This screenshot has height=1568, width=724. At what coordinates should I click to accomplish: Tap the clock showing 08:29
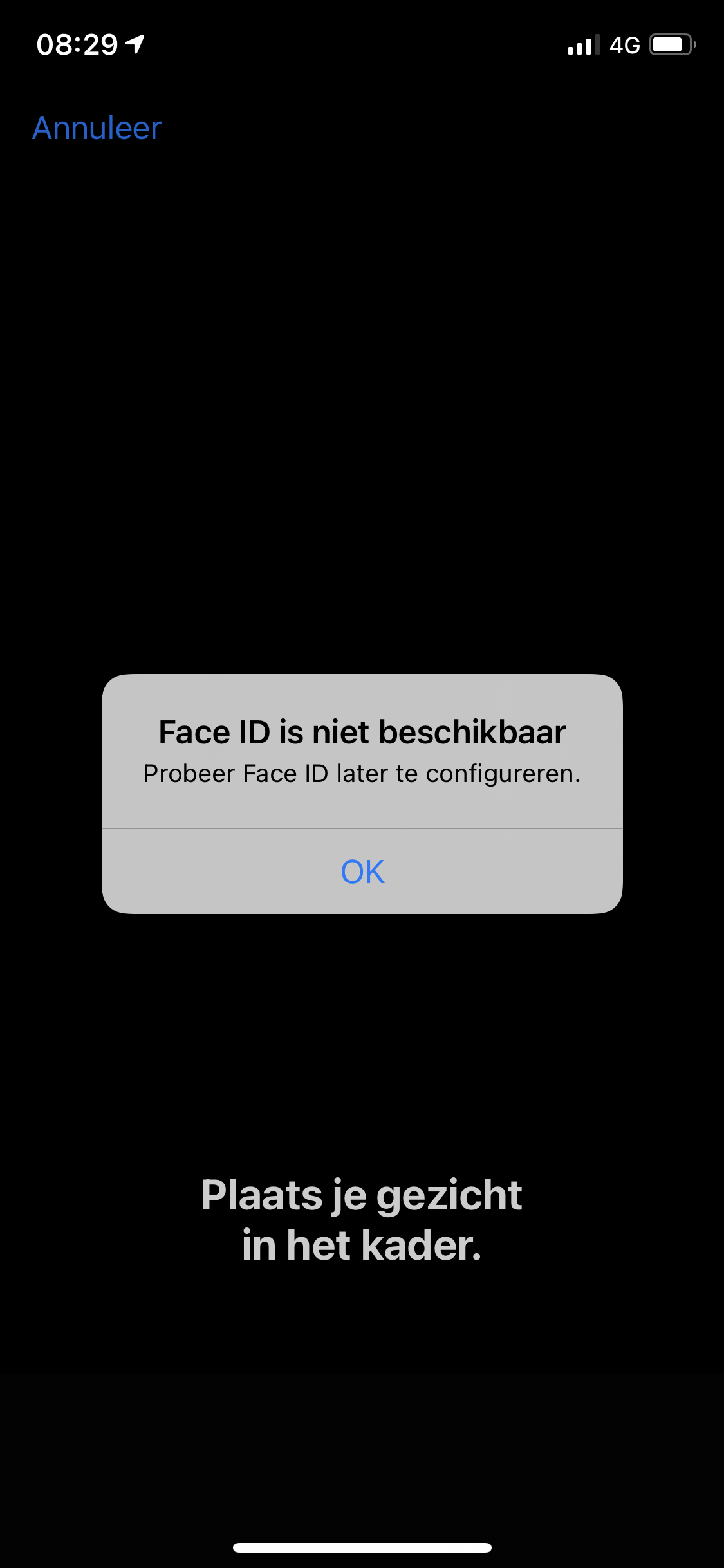77,44
